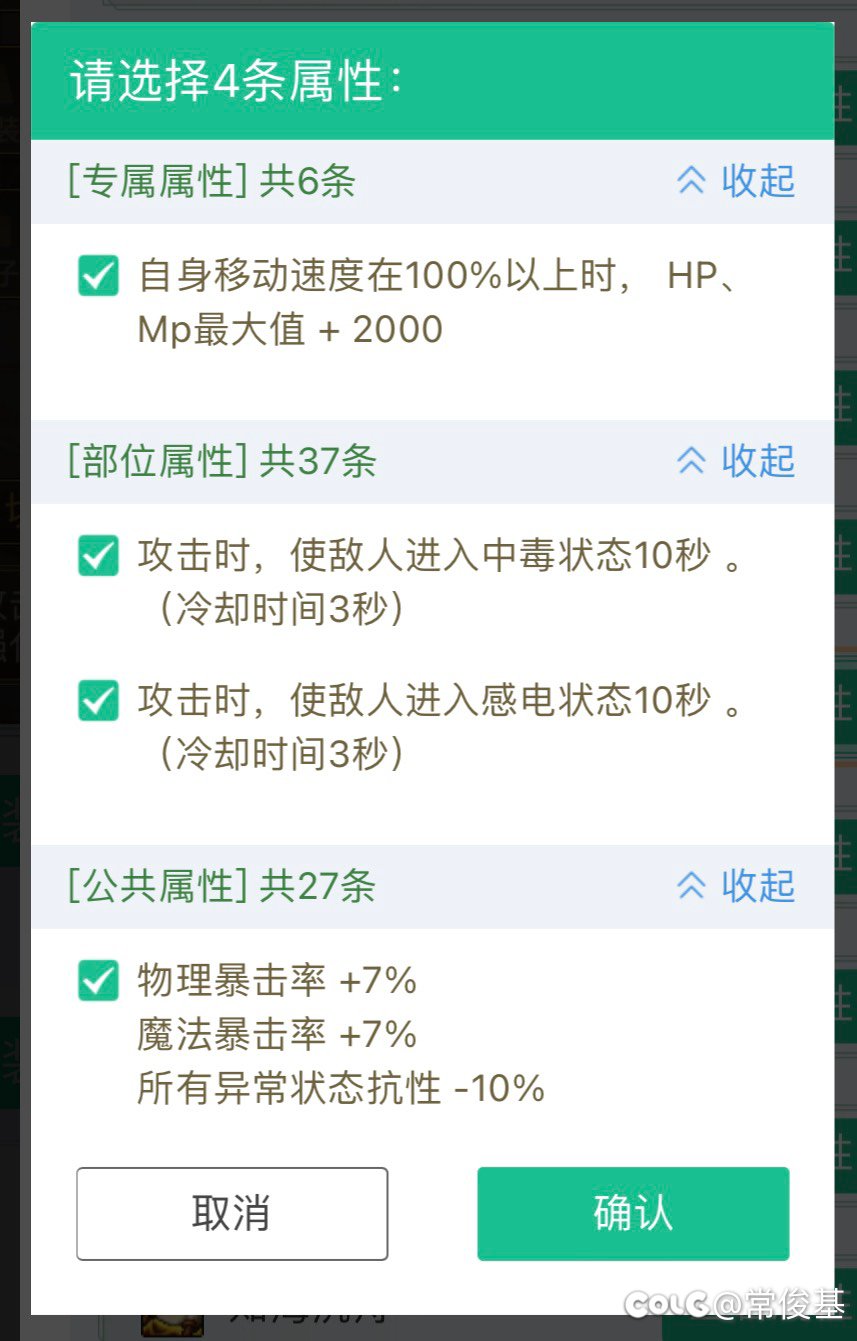Confirm selection with 确认 button
857x1341 pixels.
(x=633, y=1213)
